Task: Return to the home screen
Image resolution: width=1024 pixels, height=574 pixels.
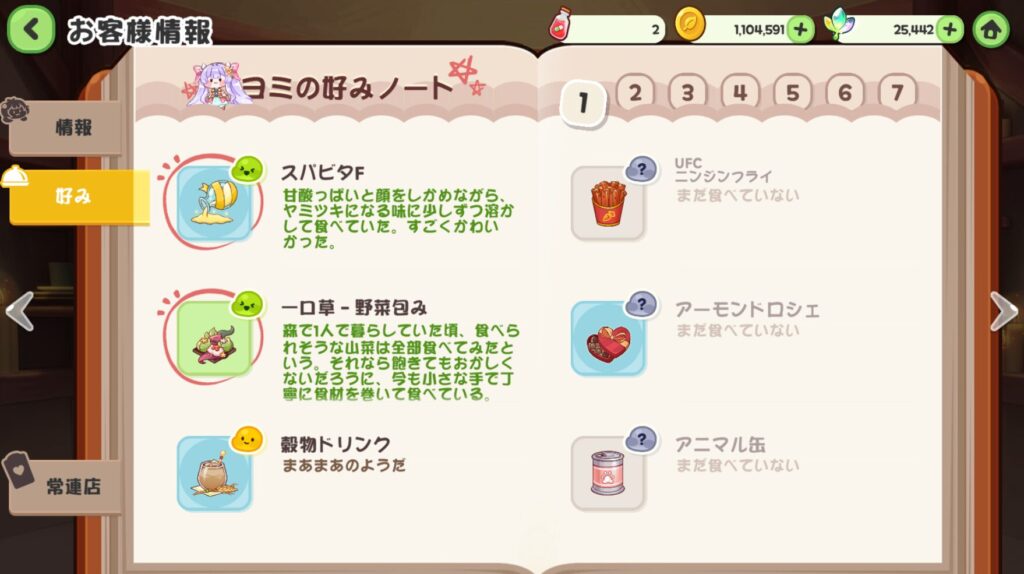Action: pyautogui.click(x=990, y=29)
